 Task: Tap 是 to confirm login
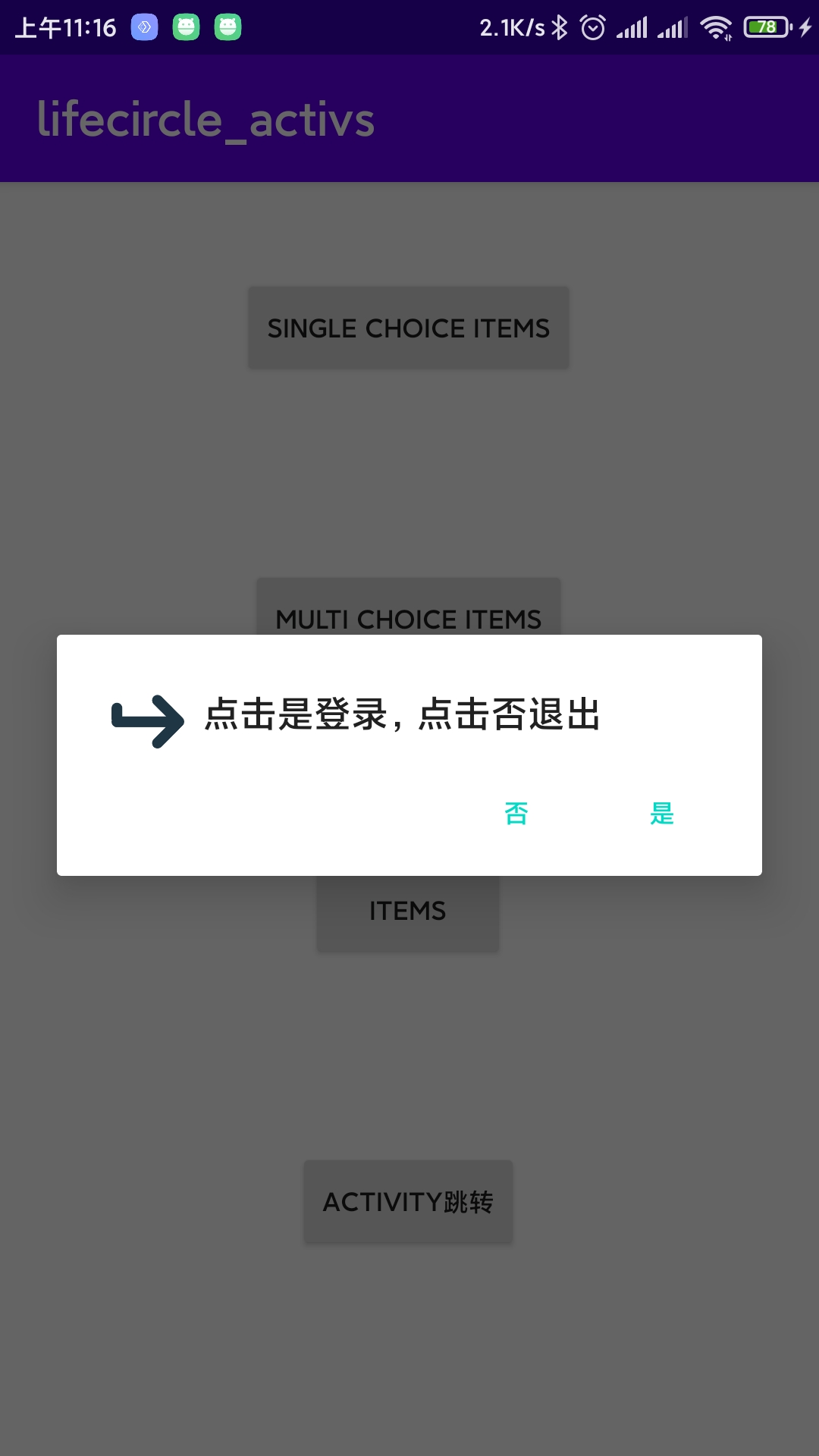click(661, 814)
